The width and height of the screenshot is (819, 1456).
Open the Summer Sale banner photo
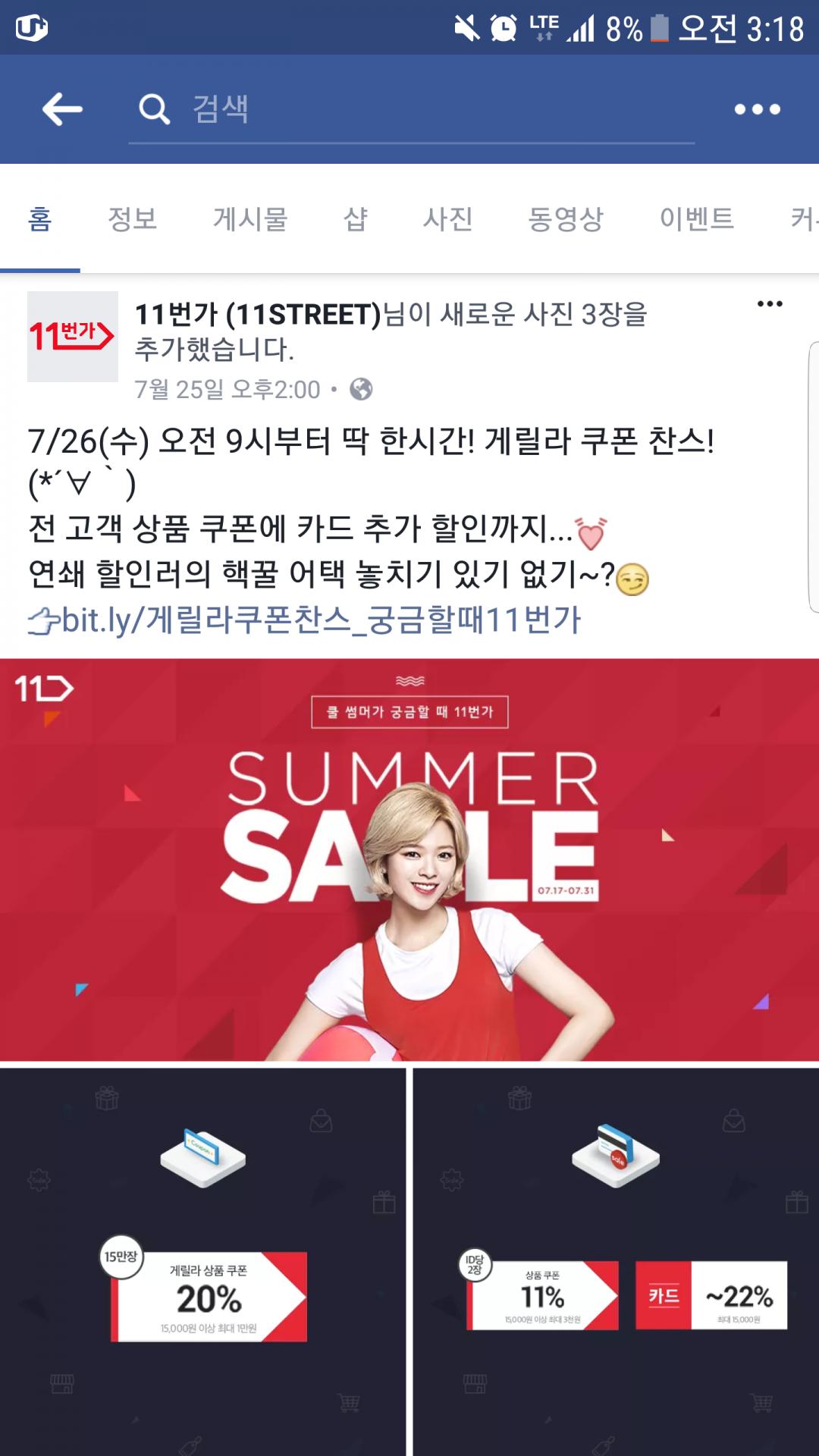(x=409, y=860)
